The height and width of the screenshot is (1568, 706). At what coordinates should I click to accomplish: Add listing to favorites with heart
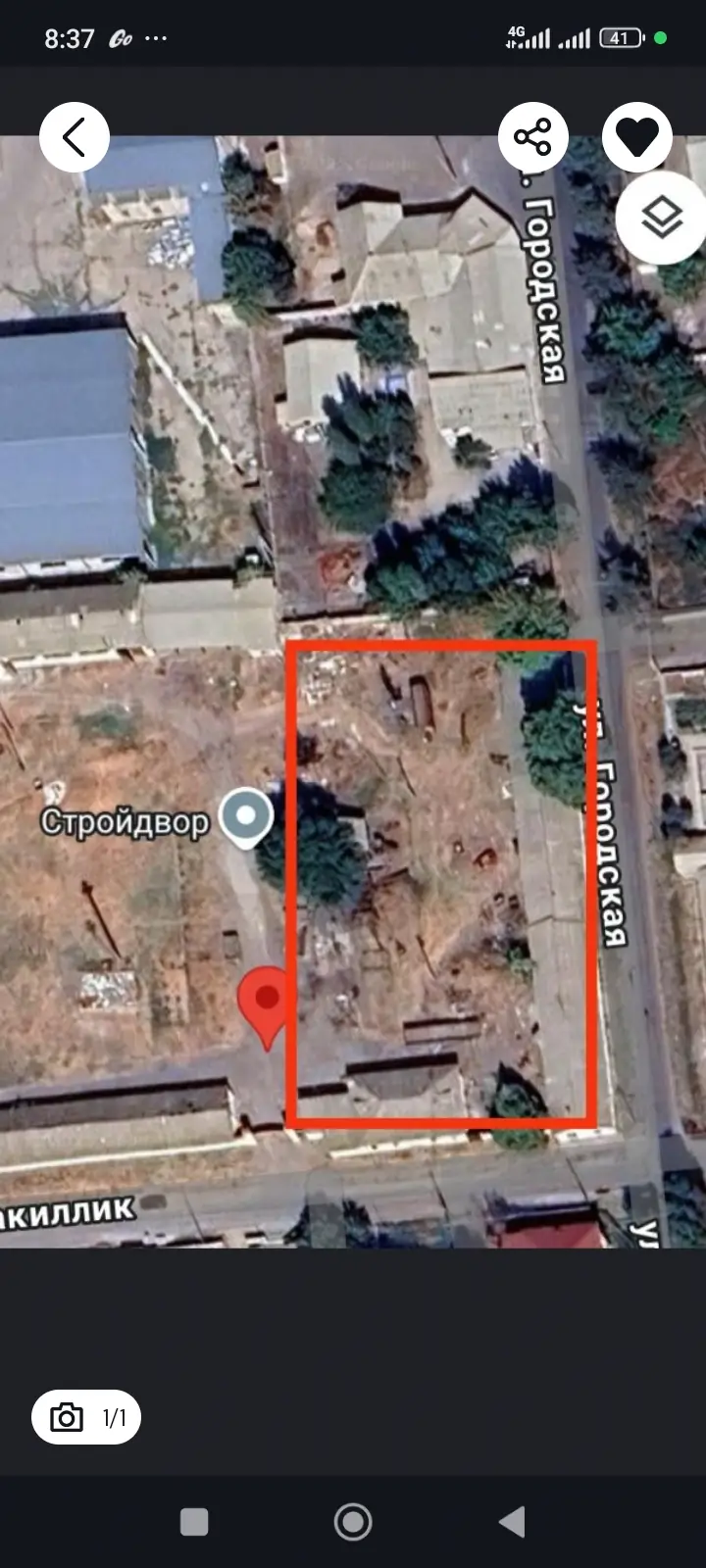636,137
